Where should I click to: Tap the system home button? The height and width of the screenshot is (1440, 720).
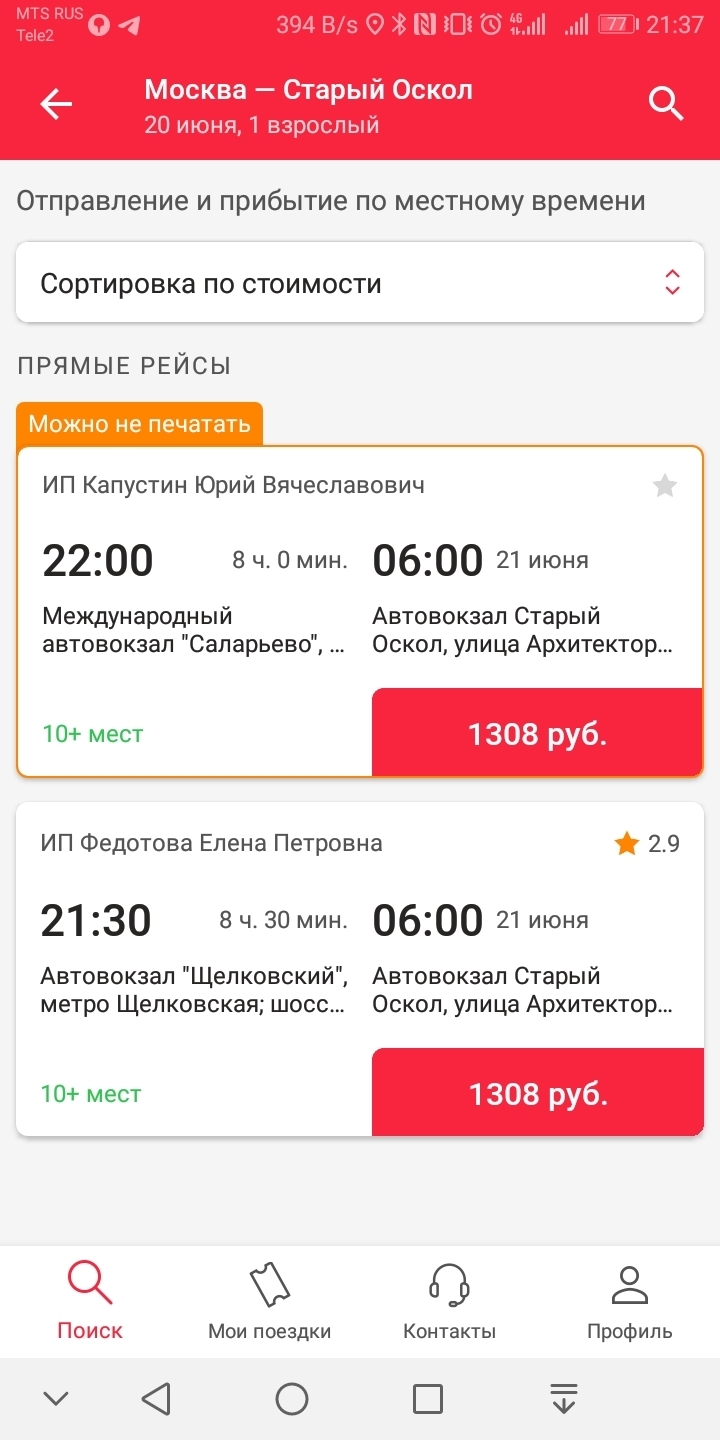(292, 1398)
